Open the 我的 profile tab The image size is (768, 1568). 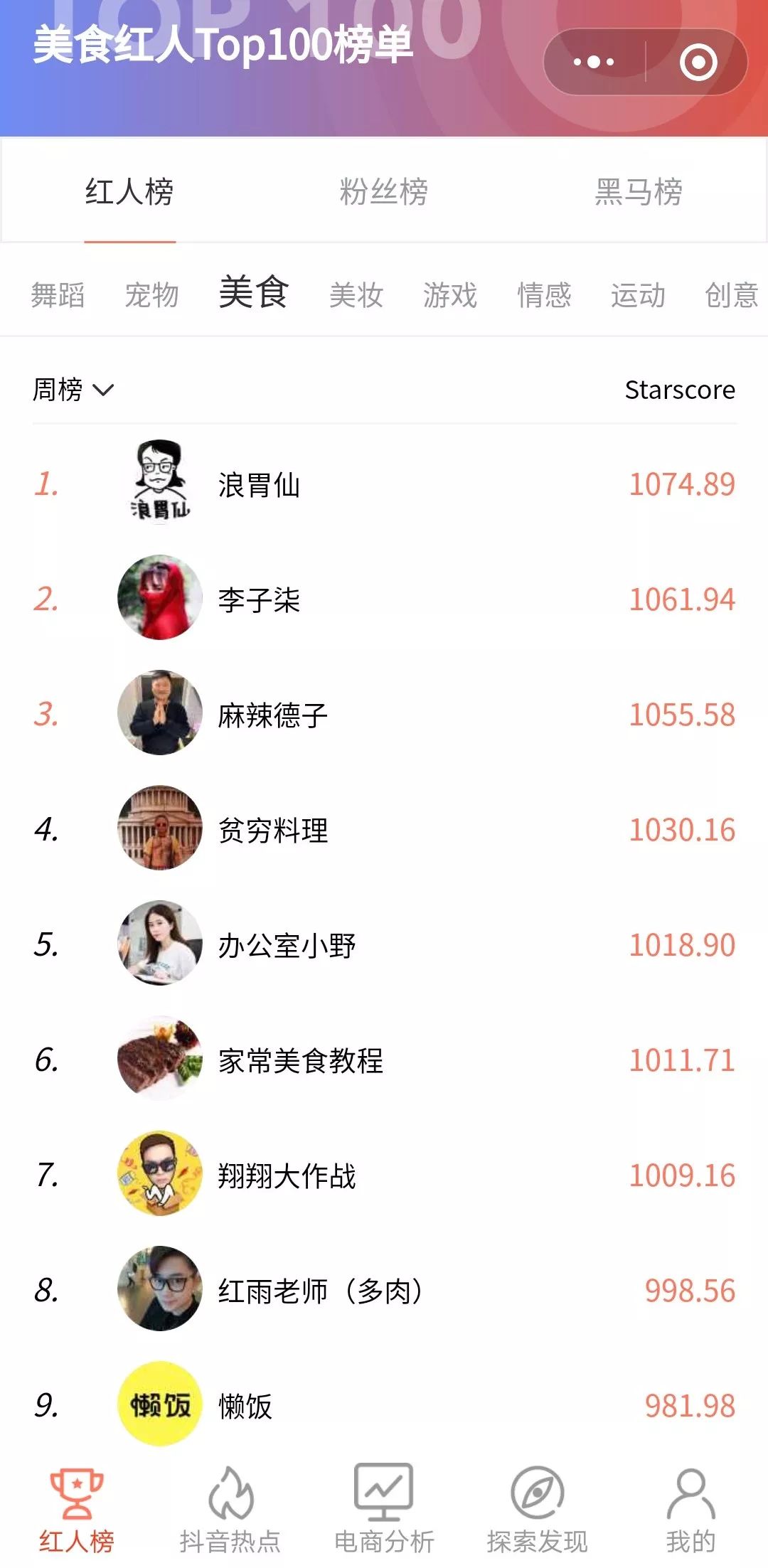tap(690, 1509)
